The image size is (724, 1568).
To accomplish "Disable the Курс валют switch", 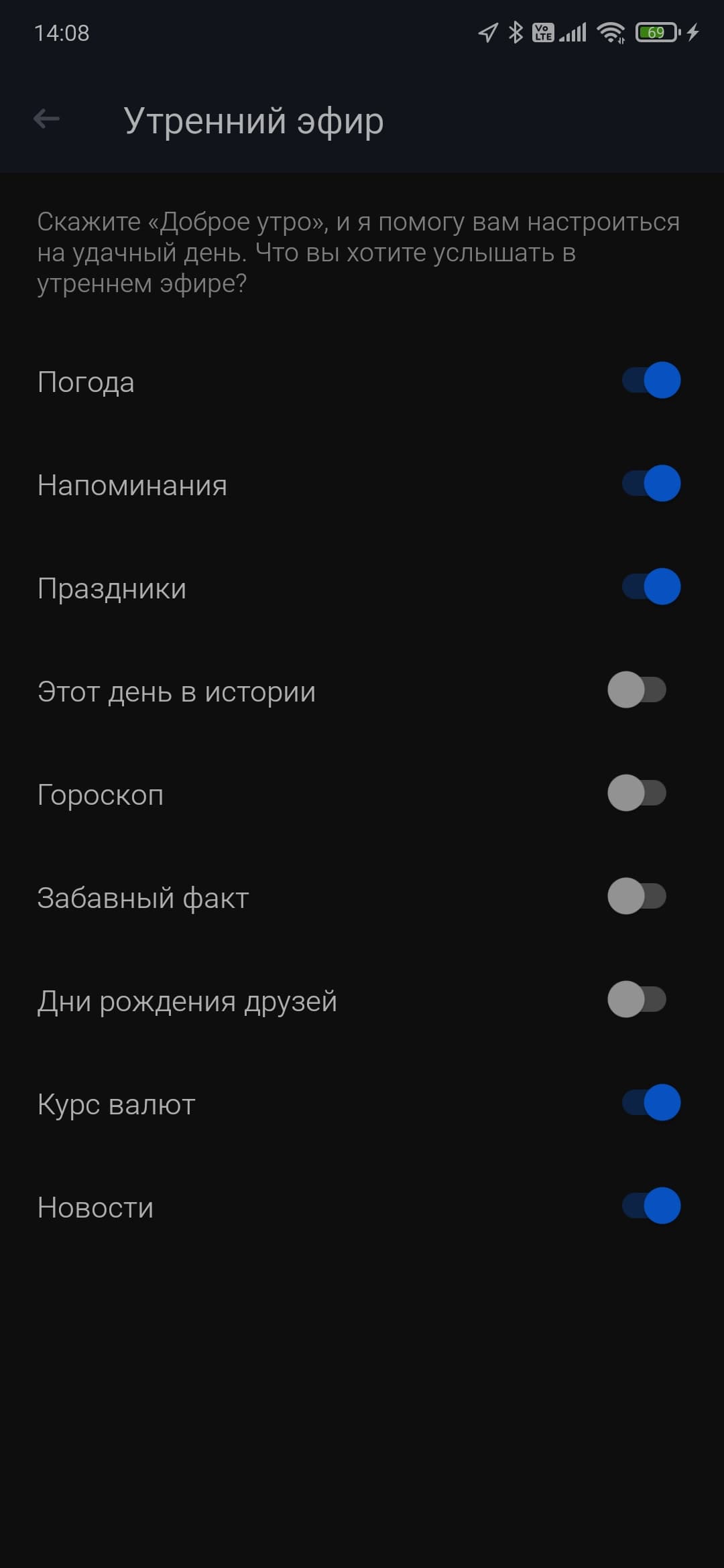I will pyautogui.click(x=650, y=1103).
